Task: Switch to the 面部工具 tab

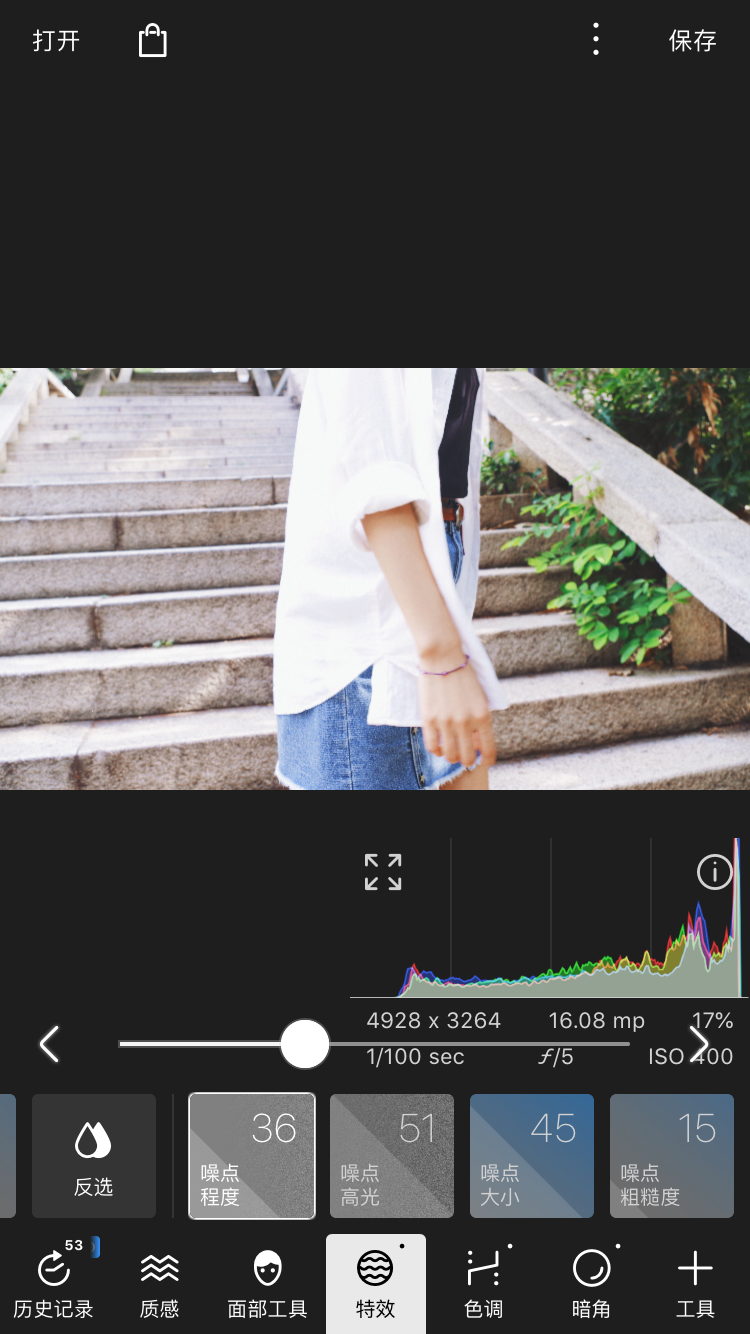Action: [x=267, y=1284]
